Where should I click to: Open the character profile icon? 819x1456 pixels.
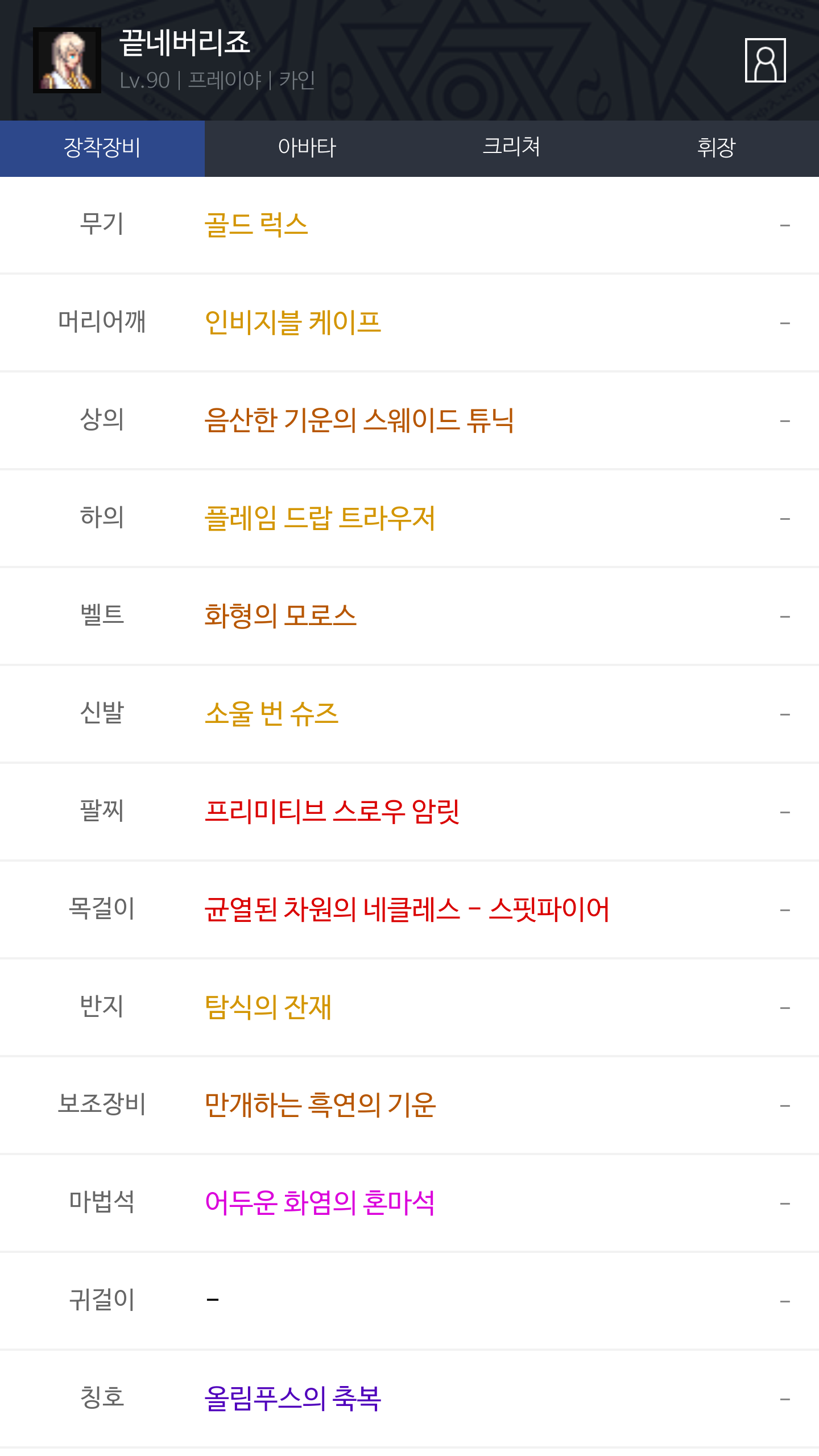[x=765, y=60]
